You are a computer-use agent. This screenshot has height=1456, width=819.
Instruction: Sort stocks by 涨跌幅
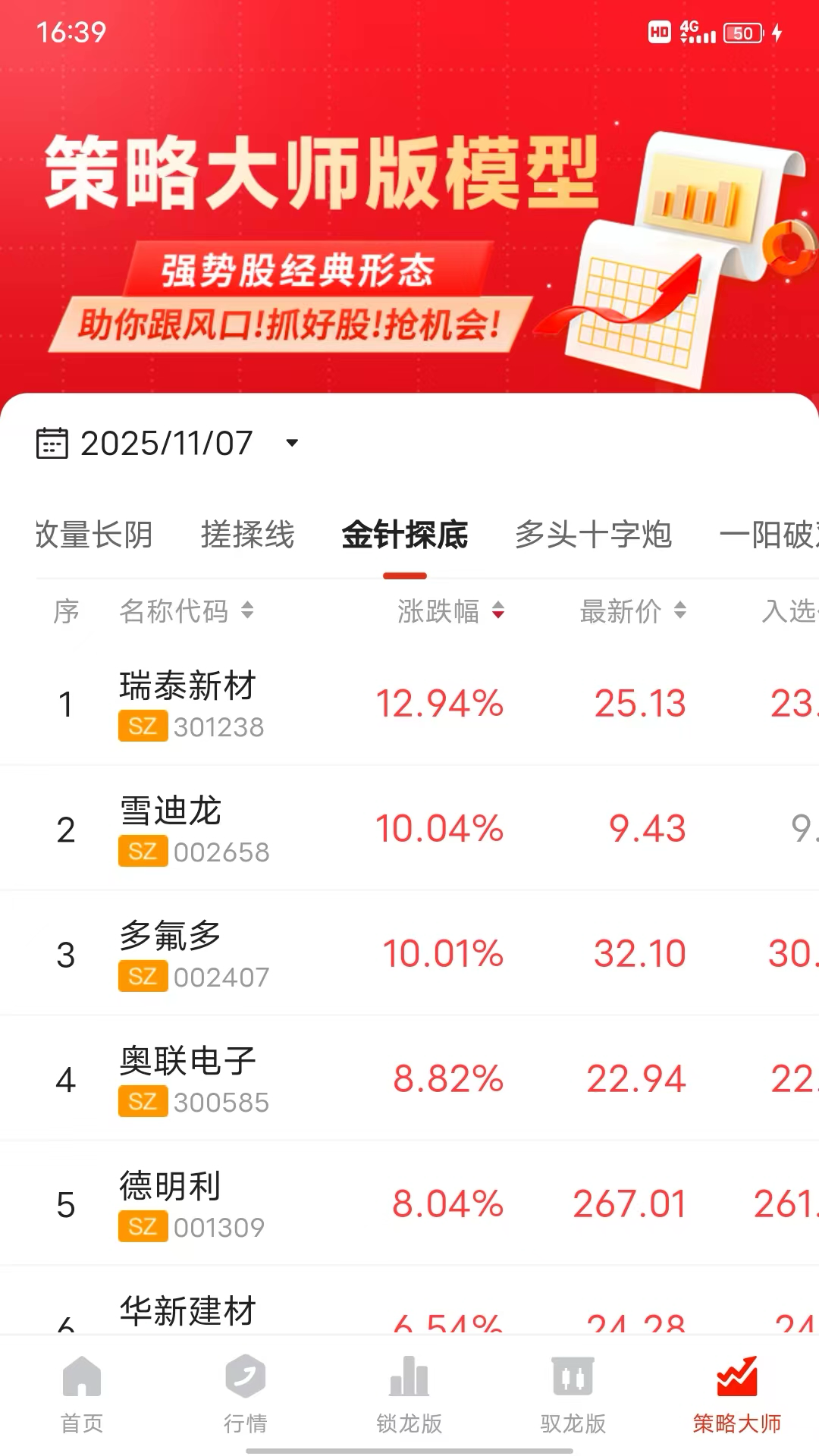pyautogui.click(x=450, y=610)
